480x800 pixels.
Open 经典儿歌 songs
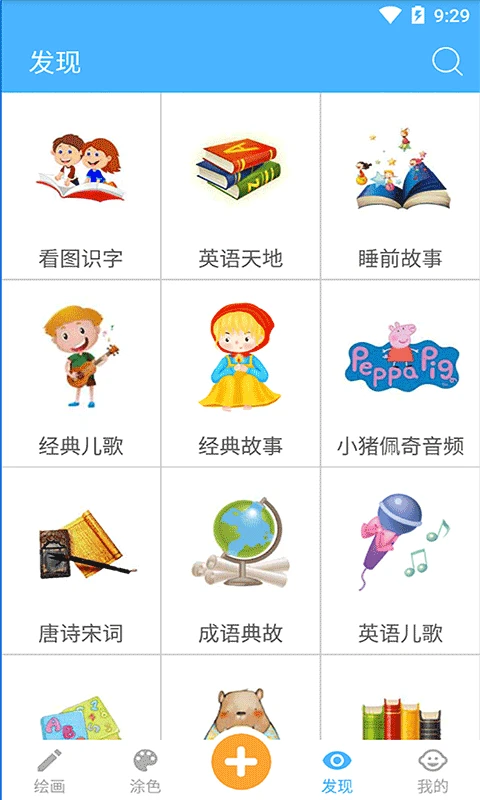click(81, 373)
